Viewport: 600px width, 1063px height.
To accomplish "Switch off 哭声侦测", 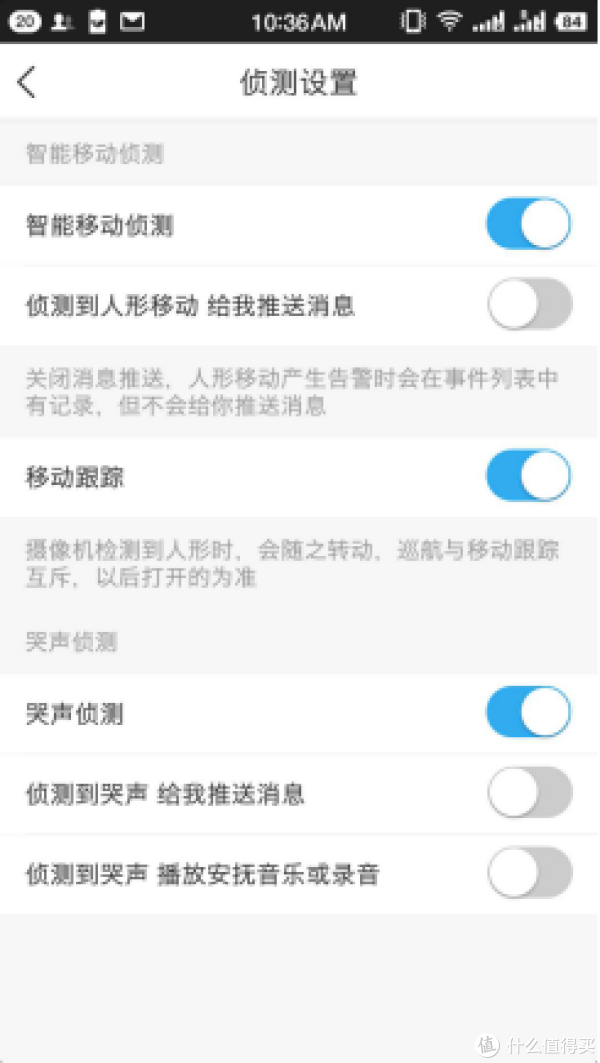I will coord(529,713).
